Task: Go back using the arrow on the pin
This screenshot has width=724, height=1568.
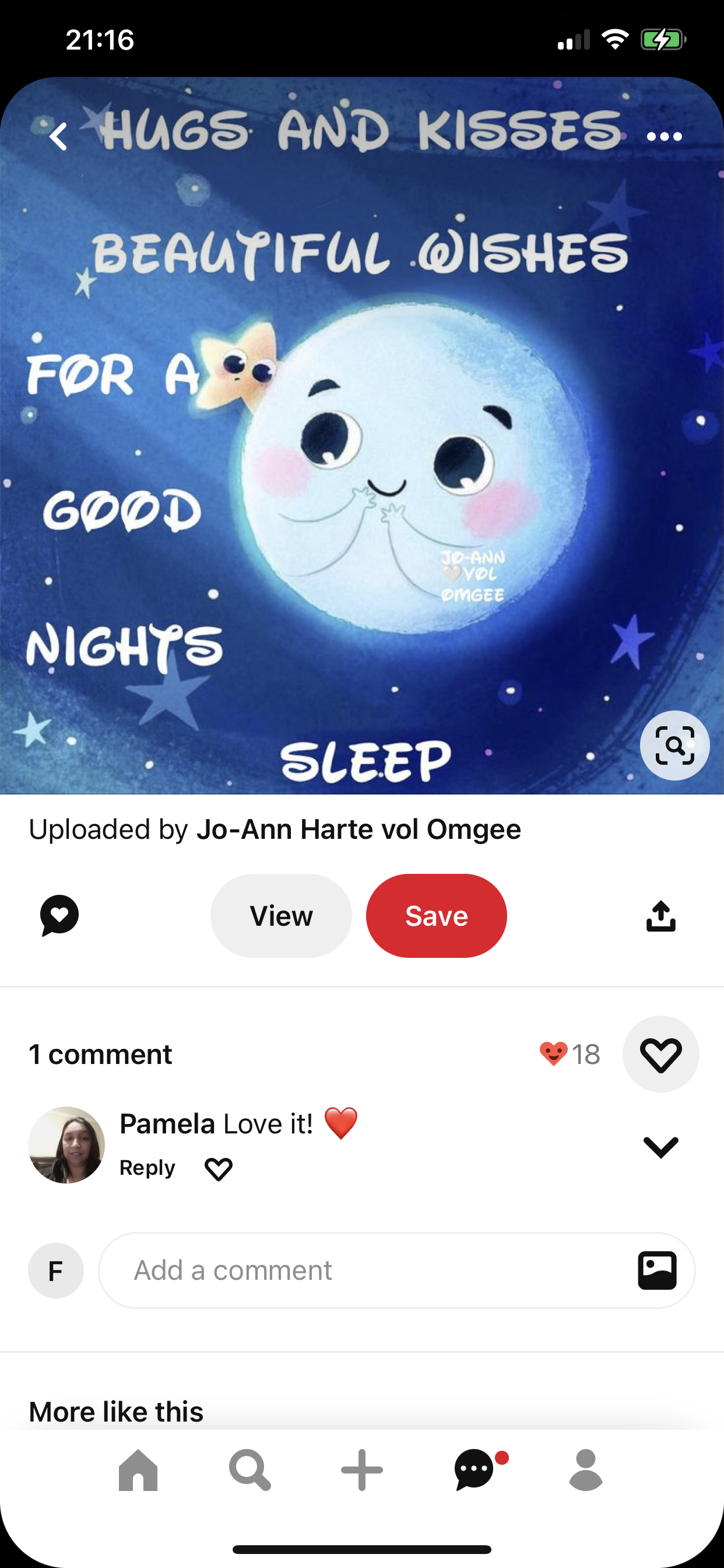Action: 58,136
